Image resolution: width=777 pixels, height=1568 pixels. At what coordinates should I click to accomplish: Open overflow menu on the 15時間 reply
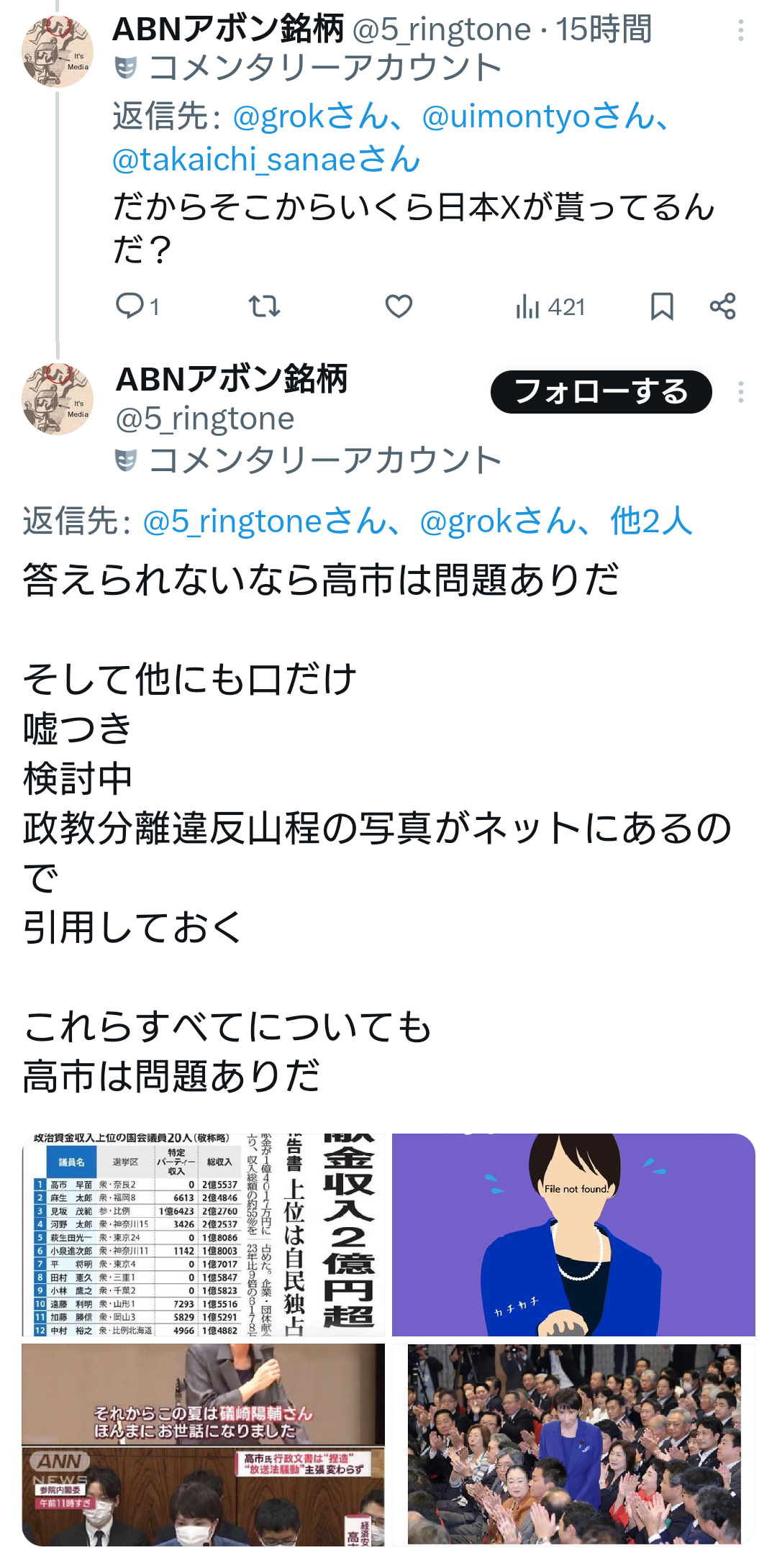tap(740, 30)
